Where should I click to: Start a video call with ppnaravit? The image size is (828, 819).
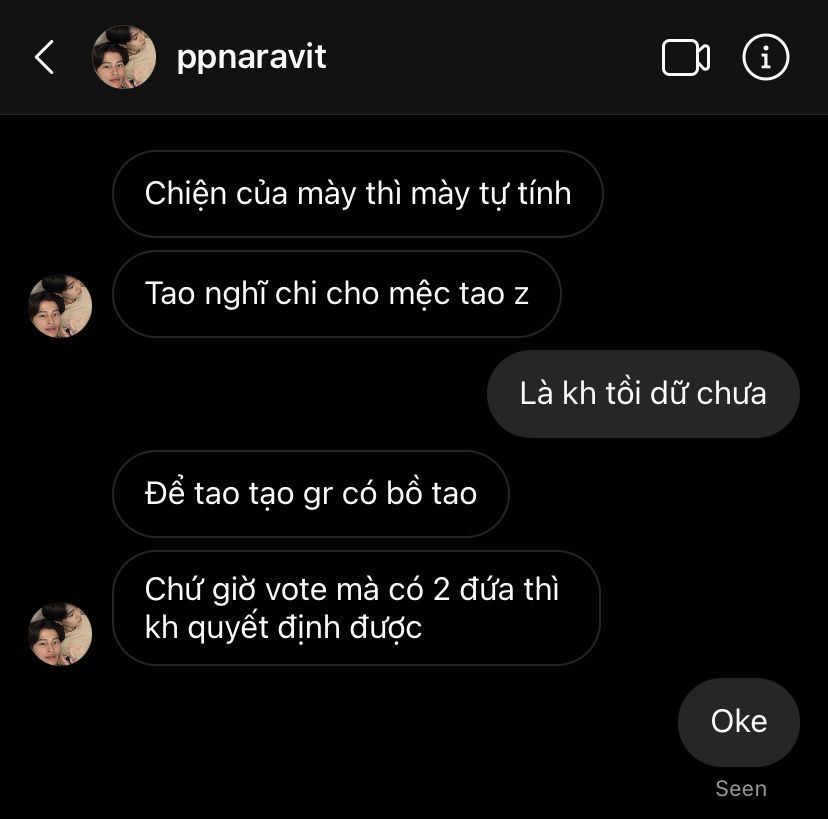point(685,58)
